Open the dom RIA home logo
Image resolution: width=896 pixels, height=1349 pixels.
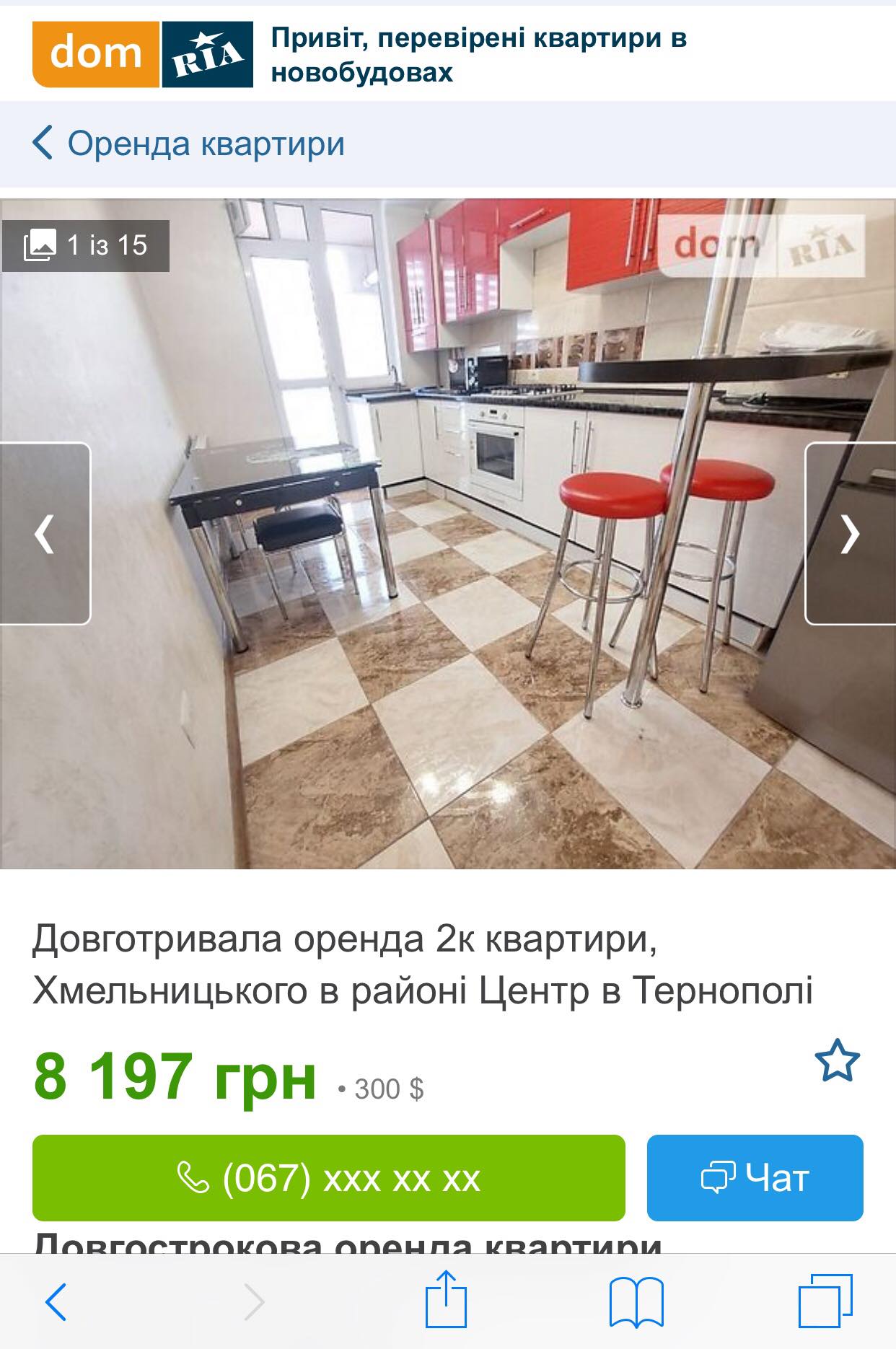pos(143,54)
